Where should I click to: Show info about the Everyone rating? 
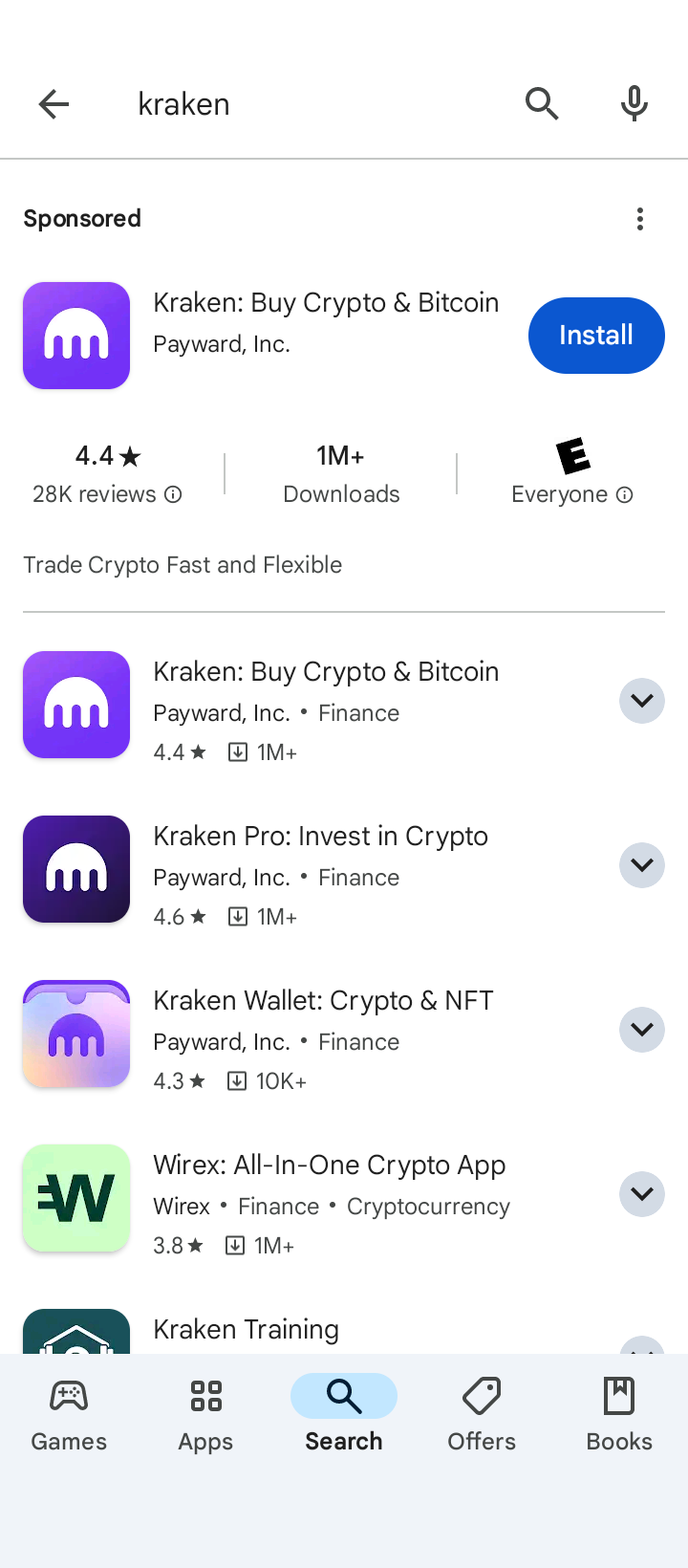(x=624, y=494)
